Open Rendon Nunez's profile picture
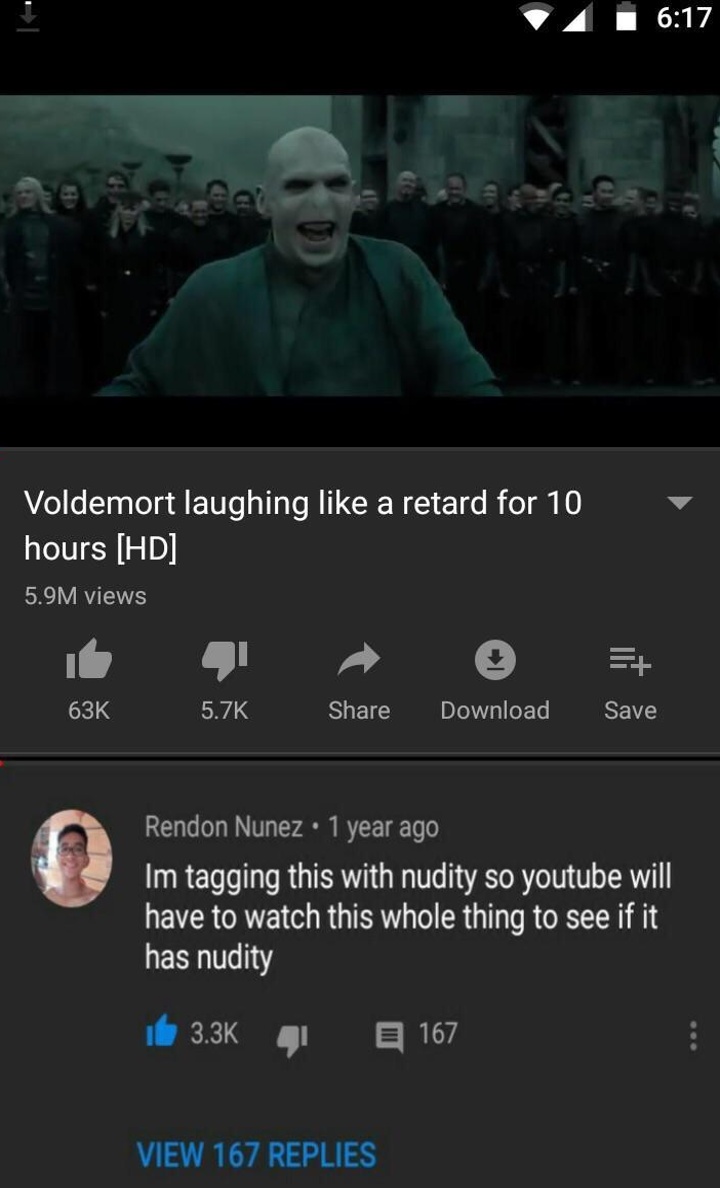This screenshot has width=720, height=1188. point(71,858)
